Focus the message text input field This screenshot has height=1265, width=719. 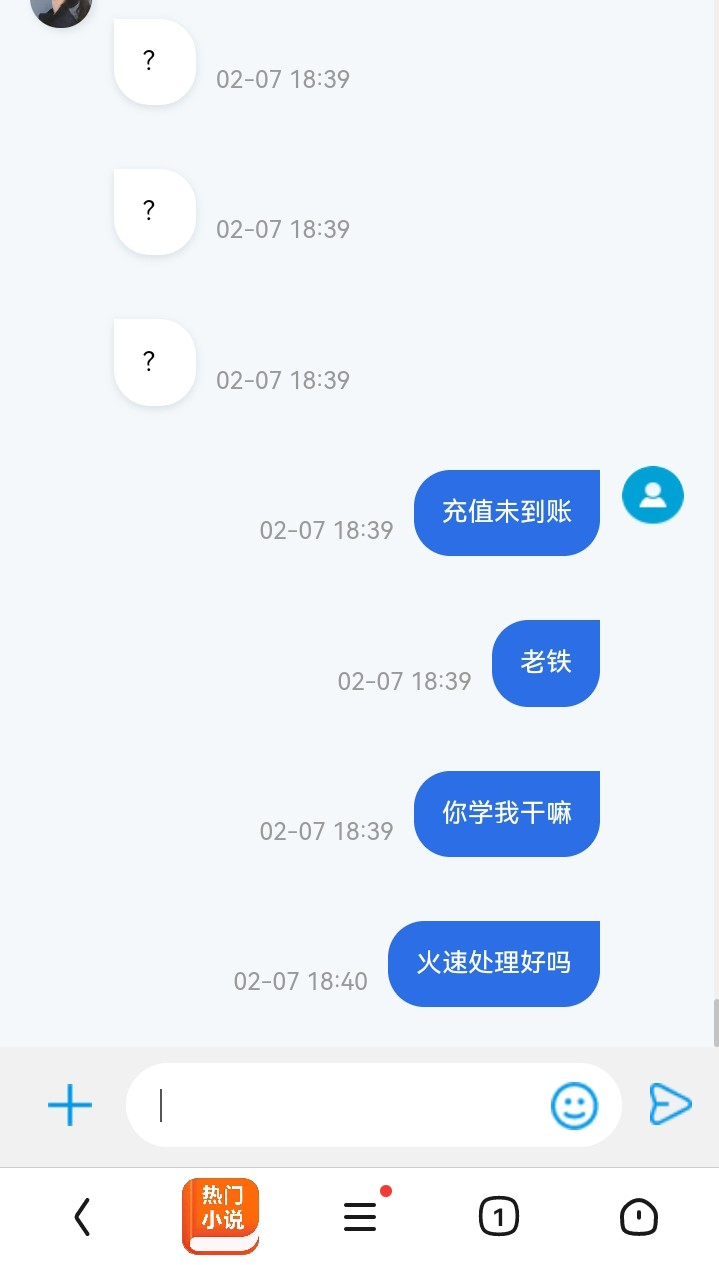pyautogui.click(x=340, y=1105)
